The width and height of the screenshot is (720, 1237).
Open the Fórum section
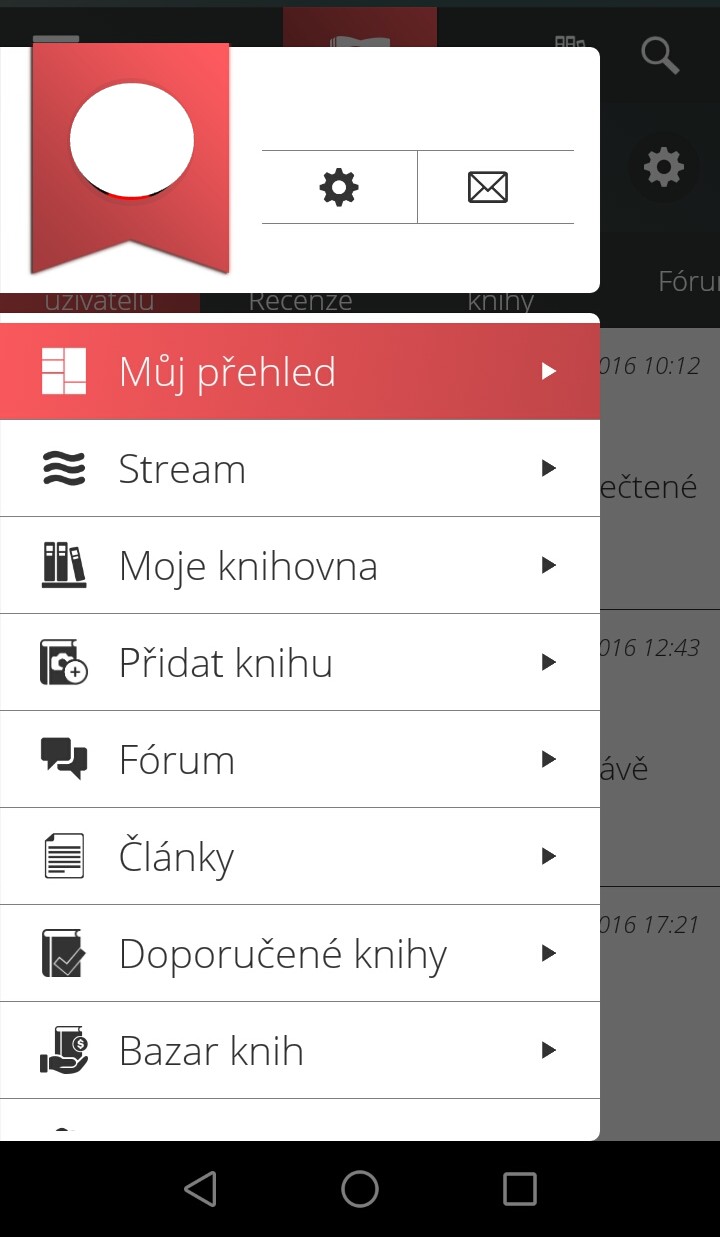click(x=300, y=759)
